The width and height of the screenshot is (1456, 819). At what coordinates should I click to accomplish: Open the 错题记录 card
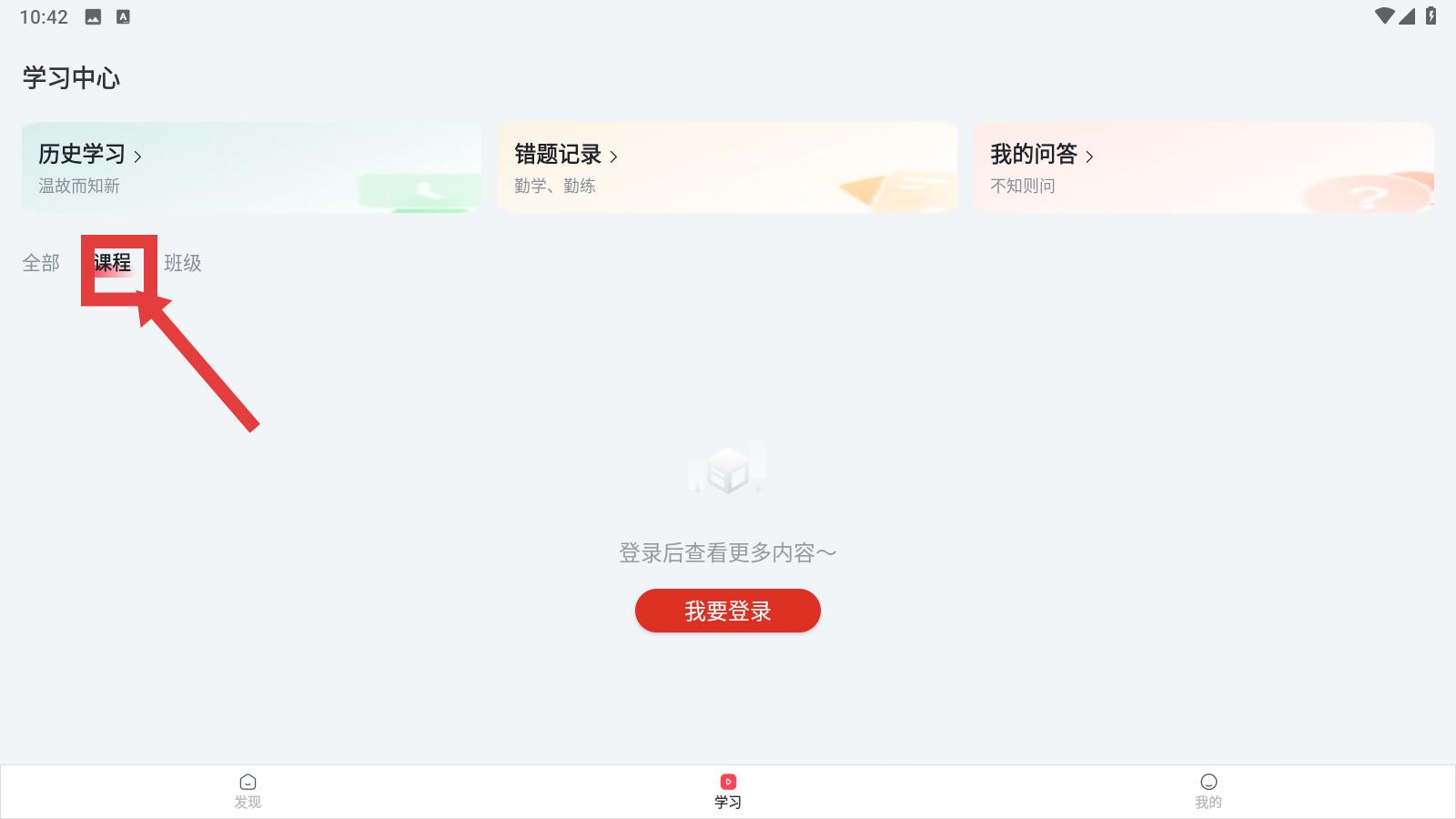coord(727,167)
